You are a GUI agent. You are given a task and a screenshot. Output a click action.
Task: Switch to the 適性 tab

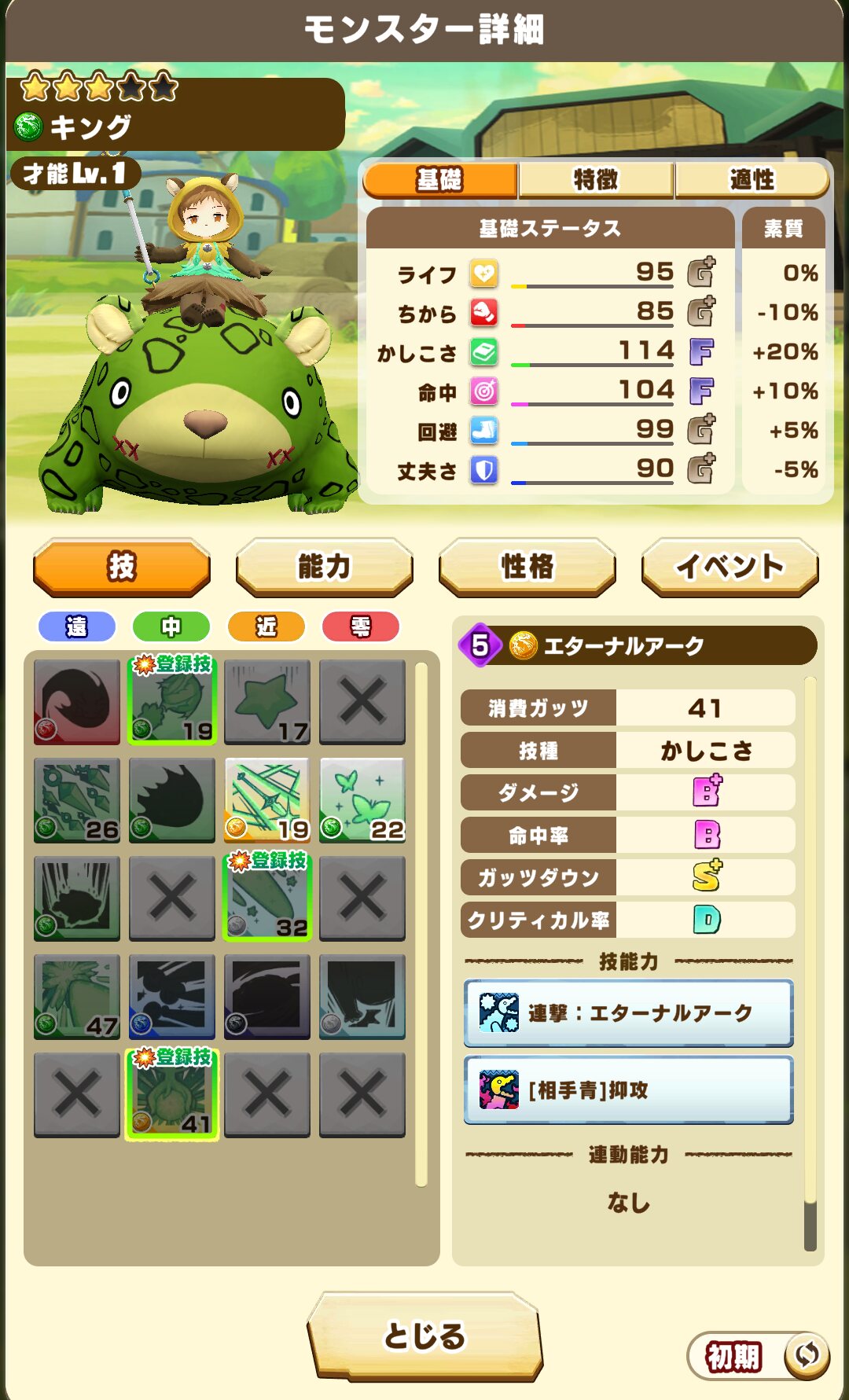pyautogui.click(x=752, y=180)
